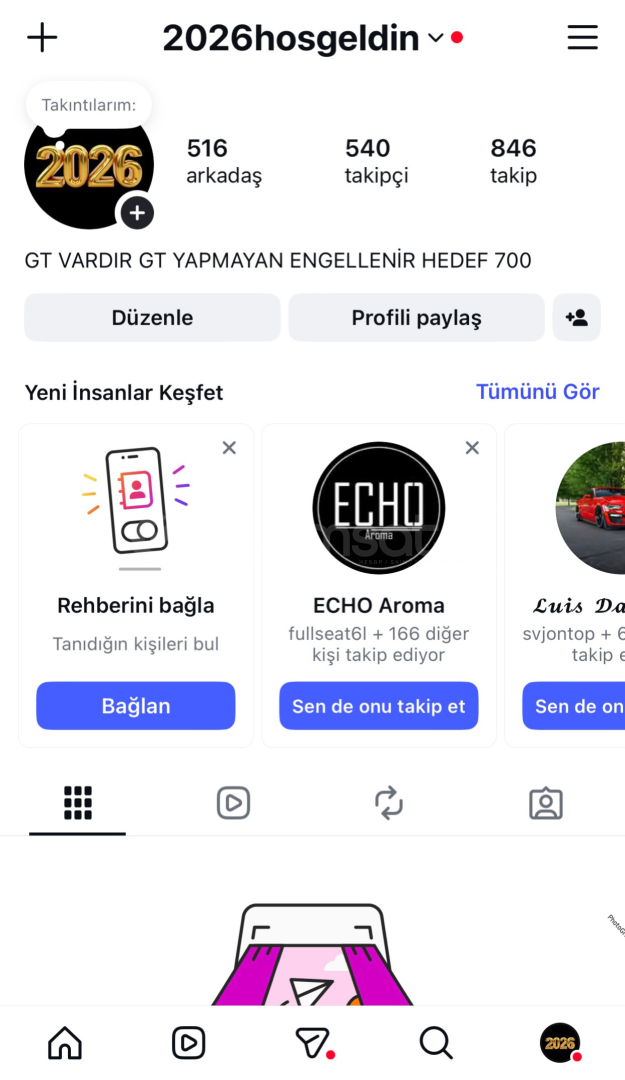Open the 516 arkadaş list
This screenshot has height=1080, width=625.
(223, 161)
